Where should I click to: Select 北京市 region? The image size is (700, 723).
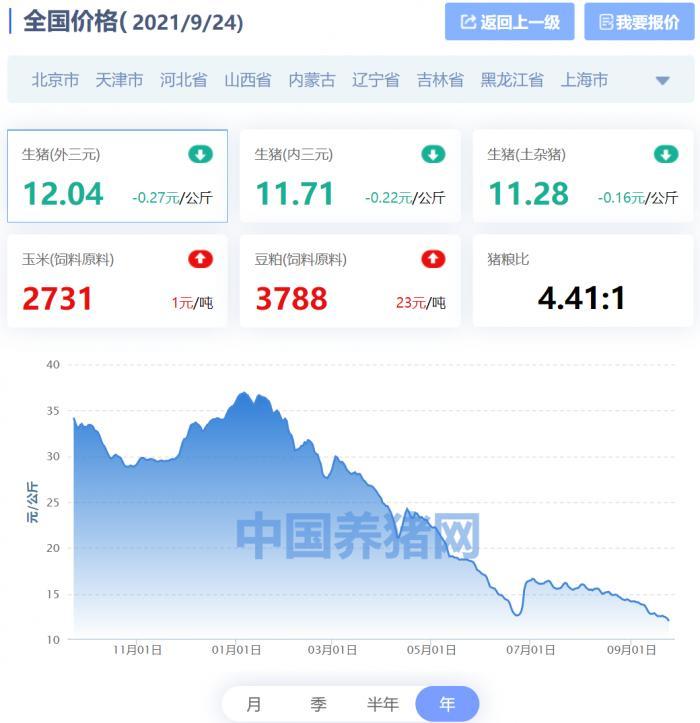pyautogui.click(x=55, y=80)
